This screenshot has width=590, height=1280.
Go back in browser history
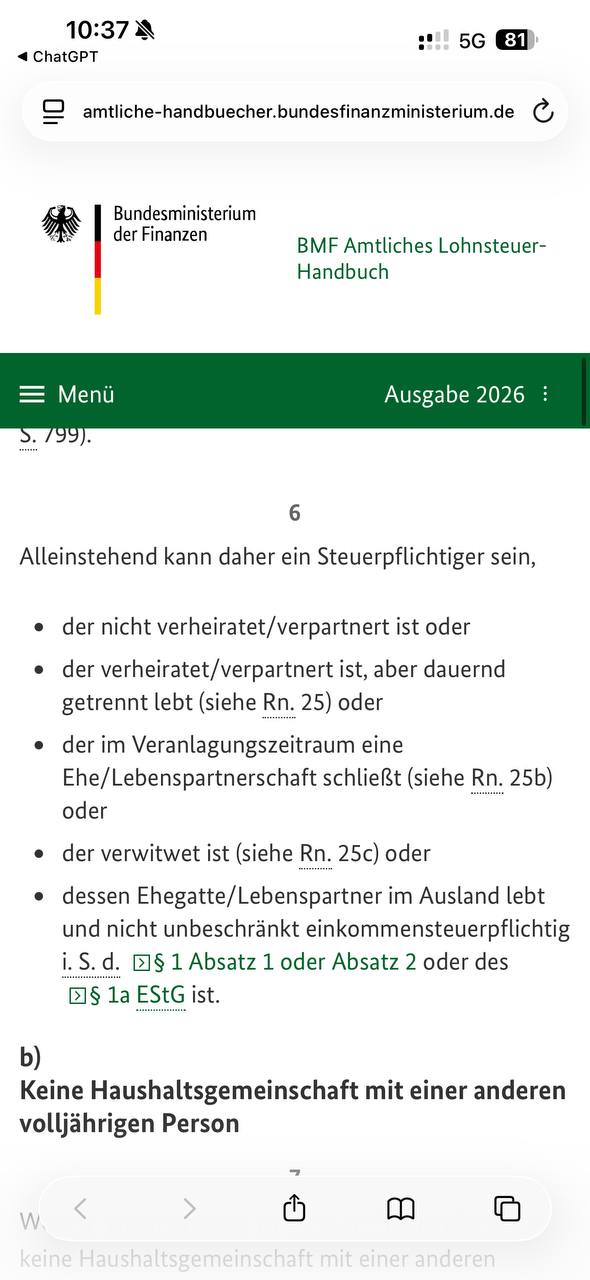[x=81, y=1209]
